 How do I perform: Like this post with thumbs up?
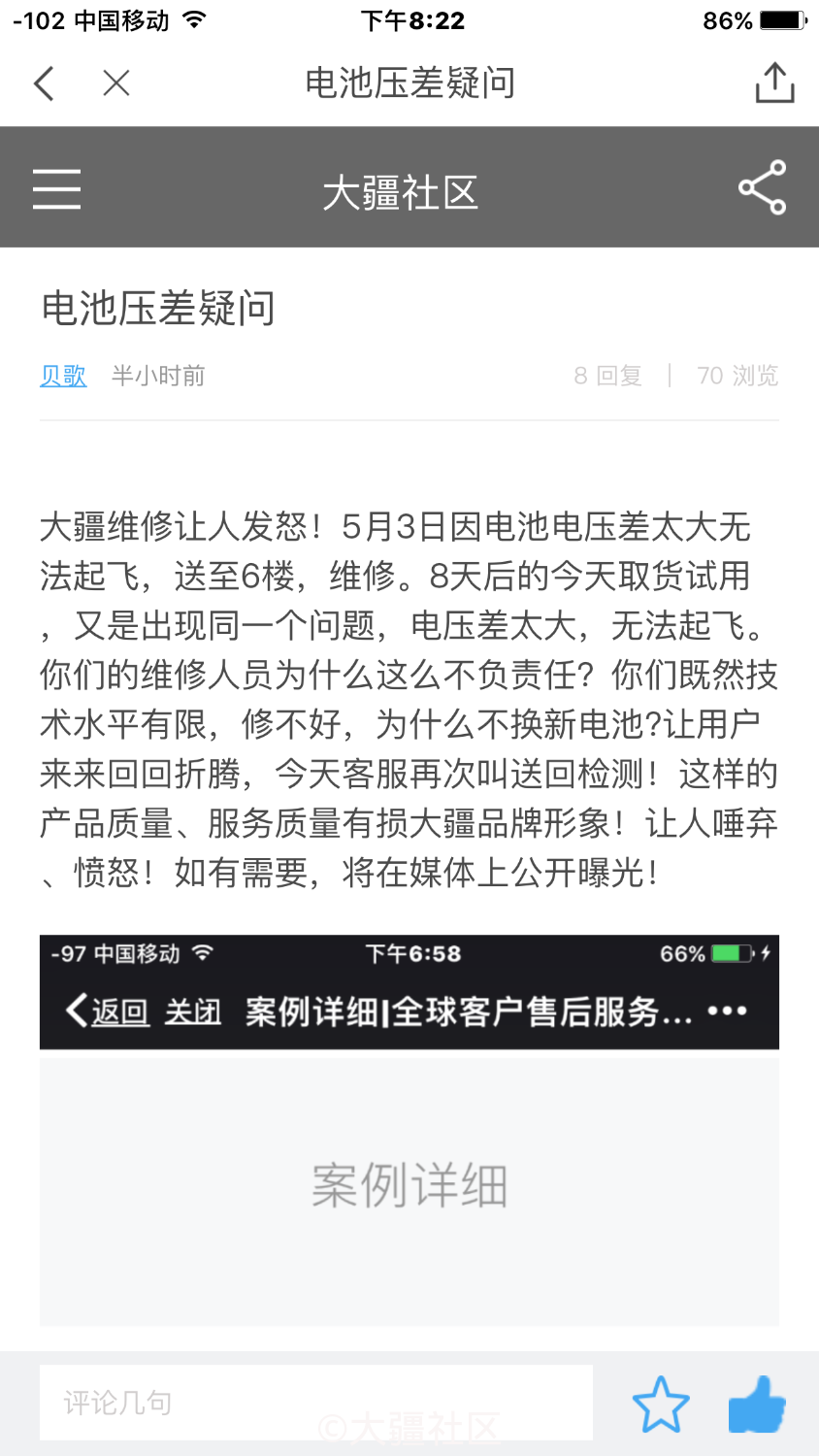point(757,1404)
